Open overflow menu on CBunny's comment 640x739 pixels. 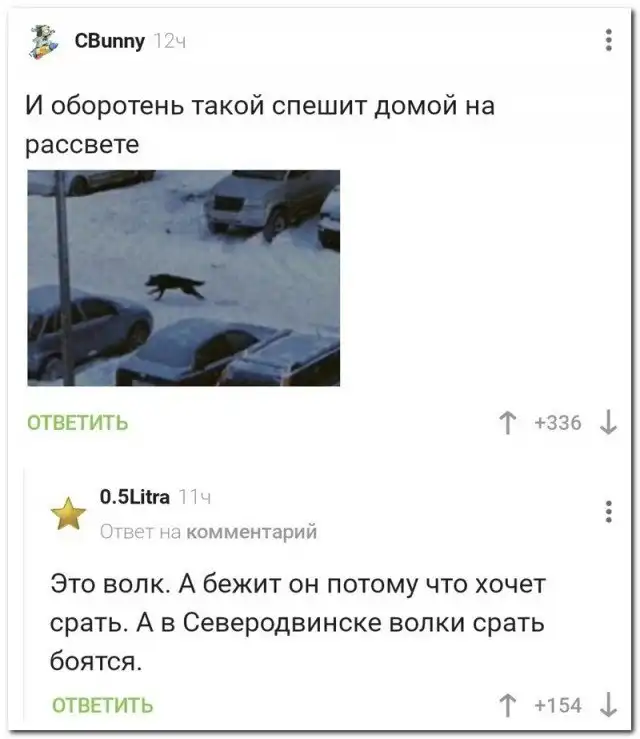[609, 40]
